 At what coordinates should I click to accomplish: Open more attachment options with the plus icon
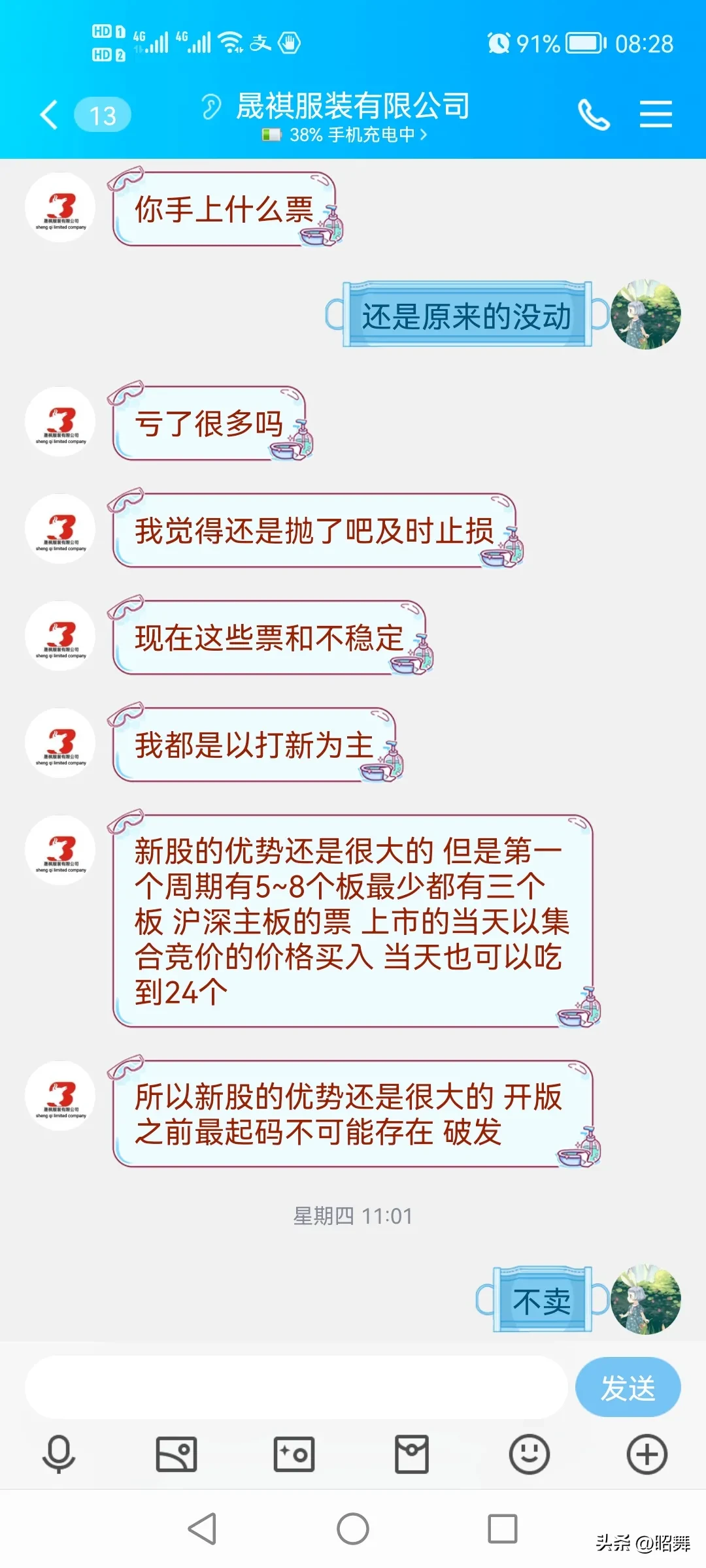[x=647, y=1454]
